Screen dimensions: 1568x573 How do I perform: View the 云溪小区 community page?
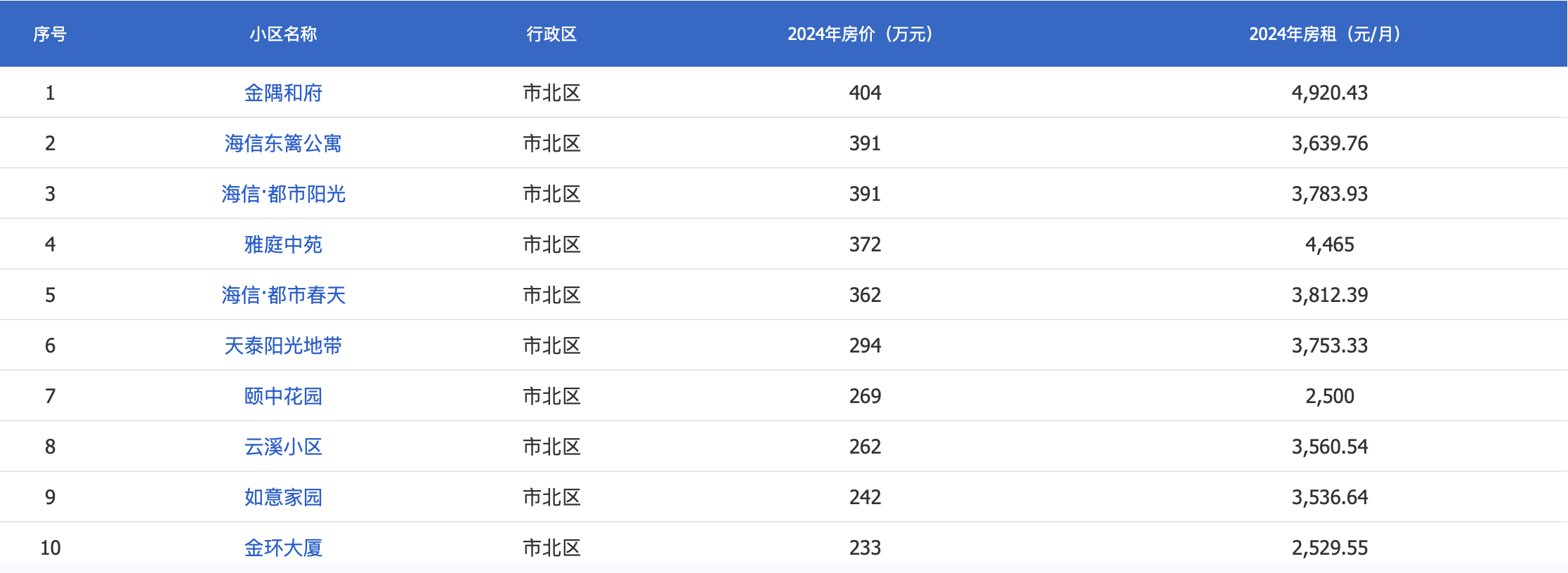pyautogui.click(x=283, y=447)
